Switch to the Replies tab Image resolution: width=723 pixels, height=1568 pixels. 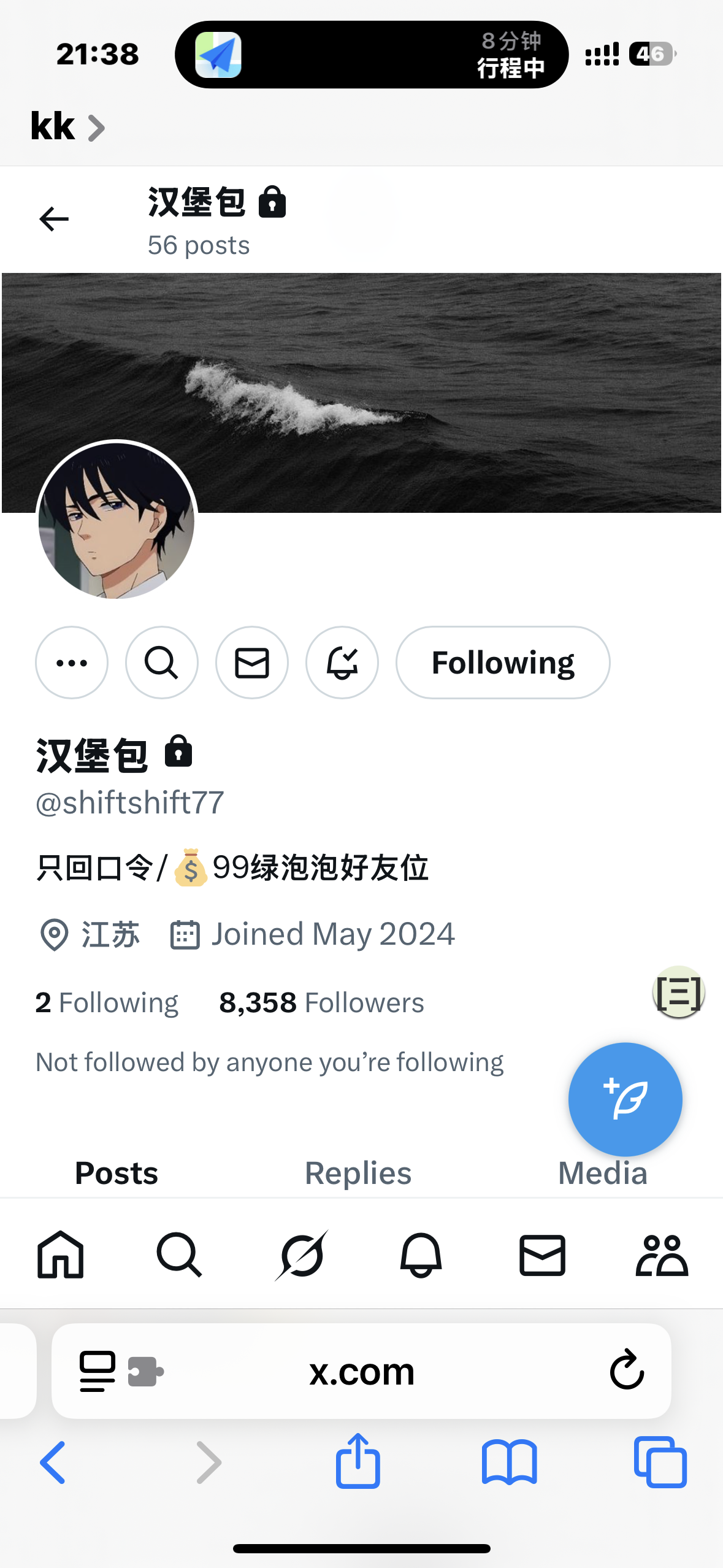[x=358, y=1173]
